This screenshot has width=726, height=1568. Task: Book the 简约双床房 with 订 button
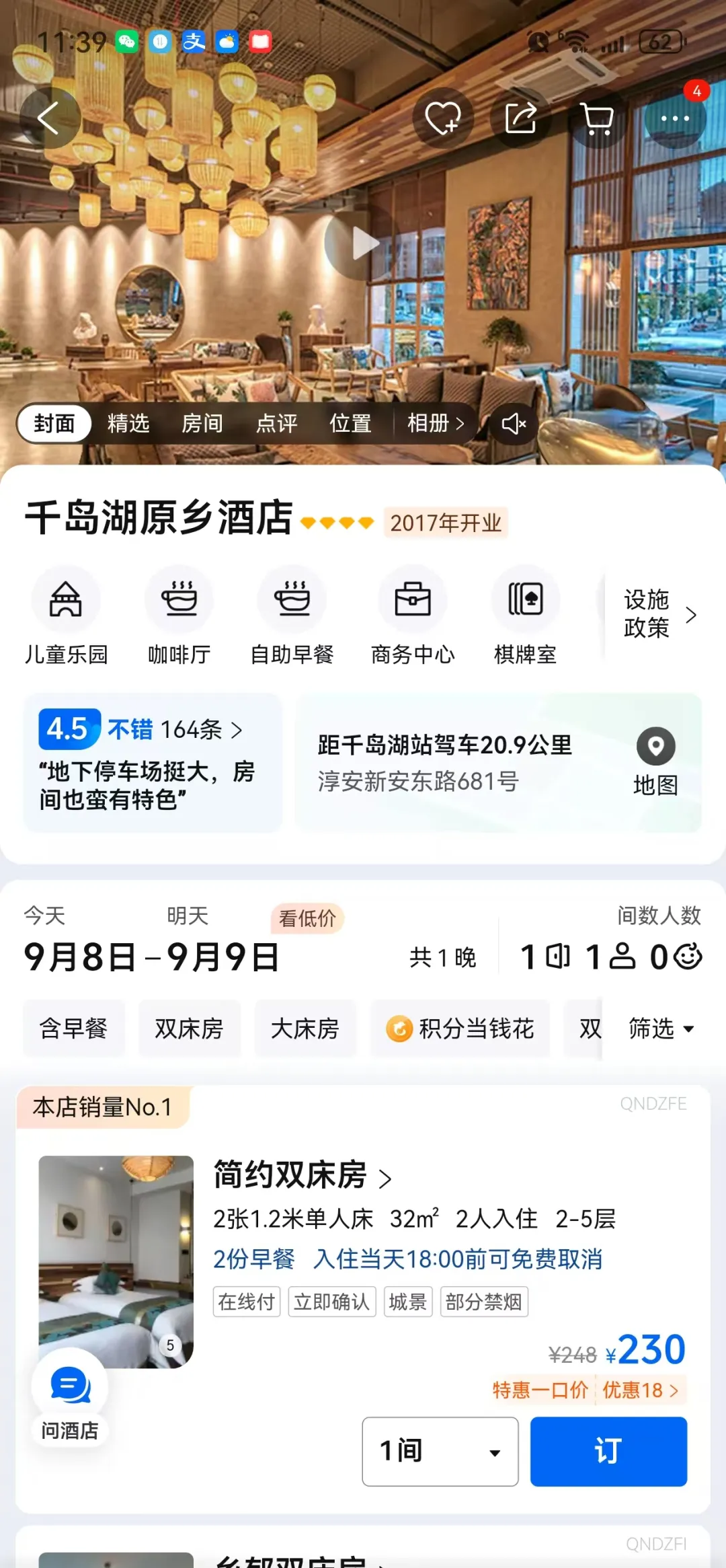(608, 1451)
